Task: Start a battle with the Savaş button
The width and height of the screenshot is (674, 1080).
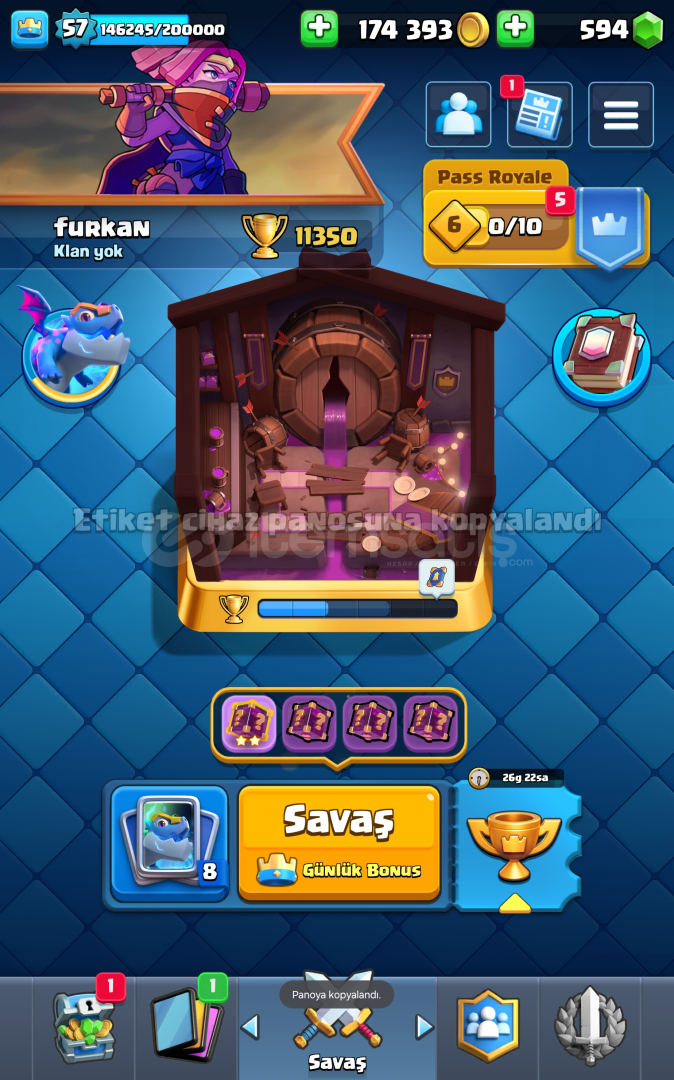Action: [x=339, y=842]
